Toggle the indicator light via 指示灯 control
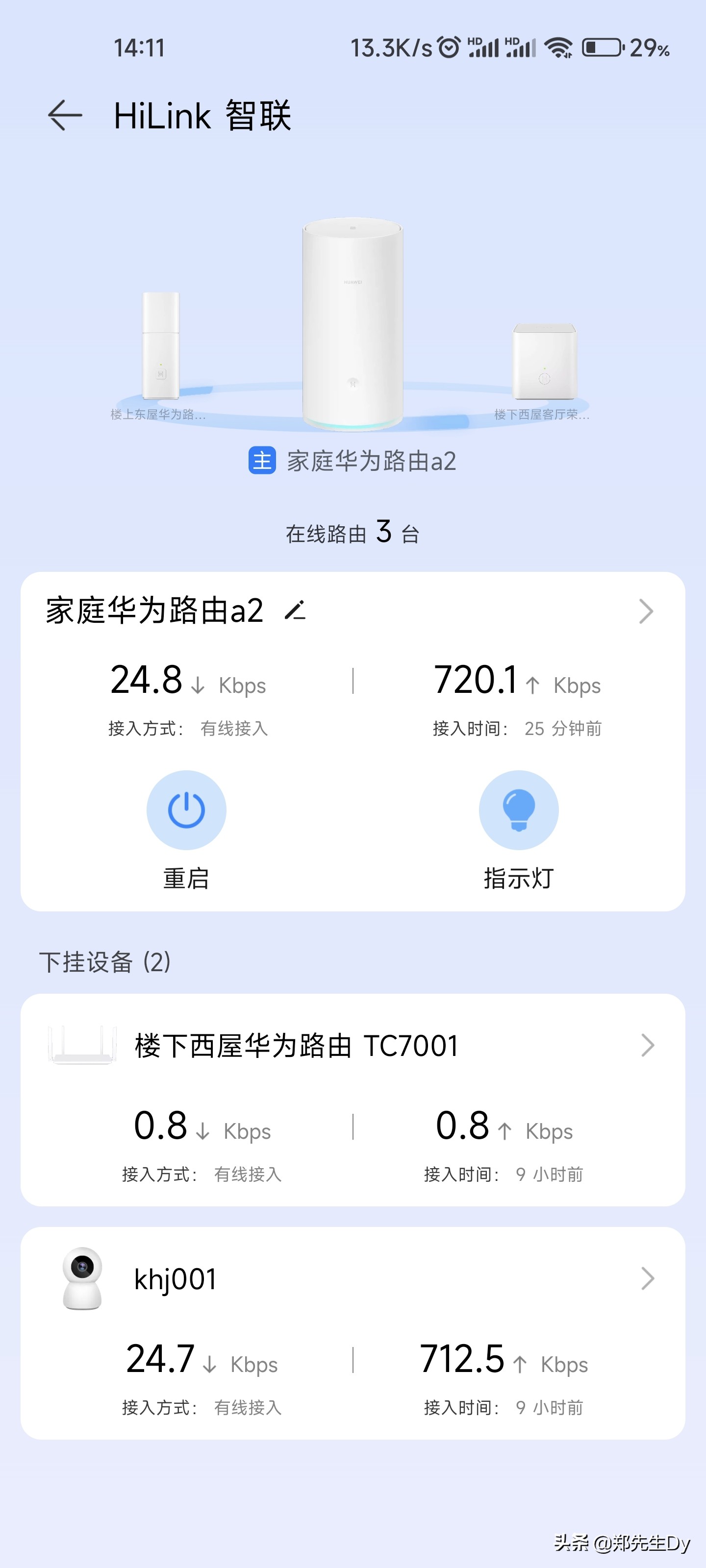Viewport: 706px width, 1568px height. (x=518, y=809)
